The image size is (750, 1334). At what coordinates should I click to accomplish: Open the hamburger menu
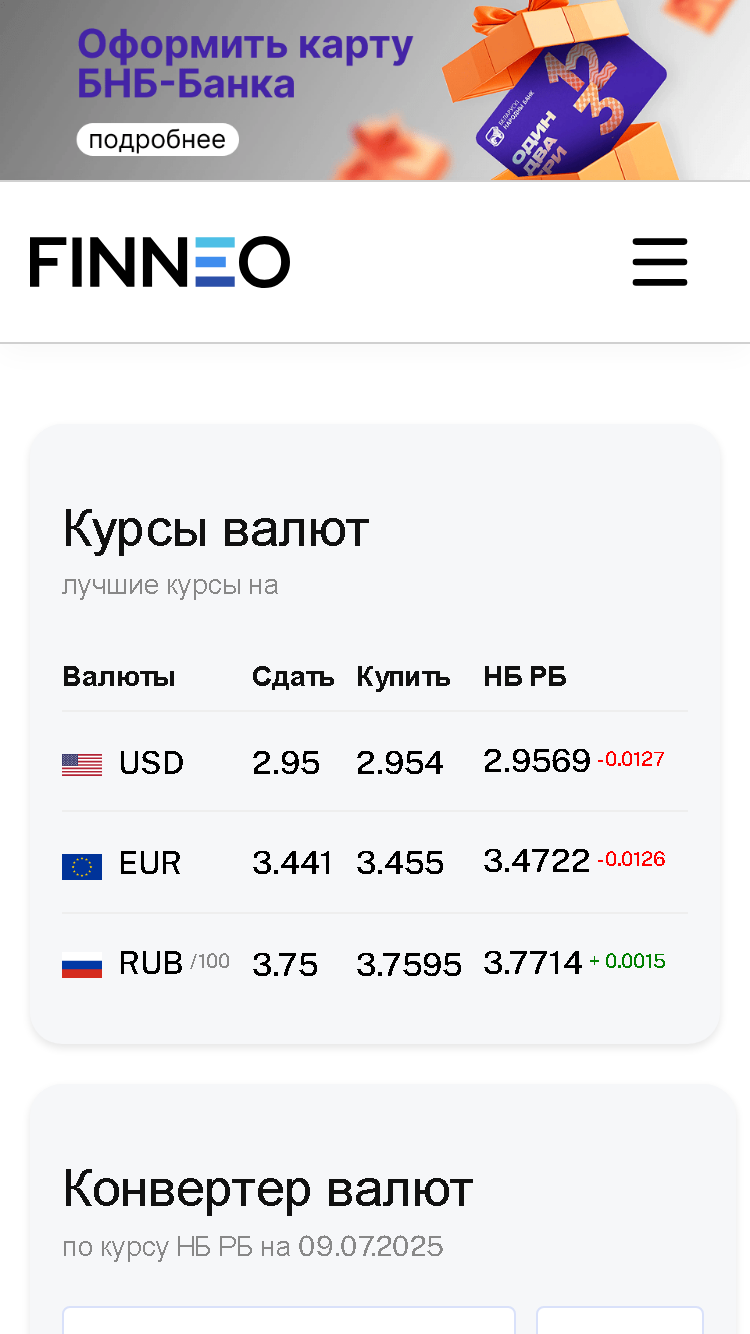tap(660, 262)
